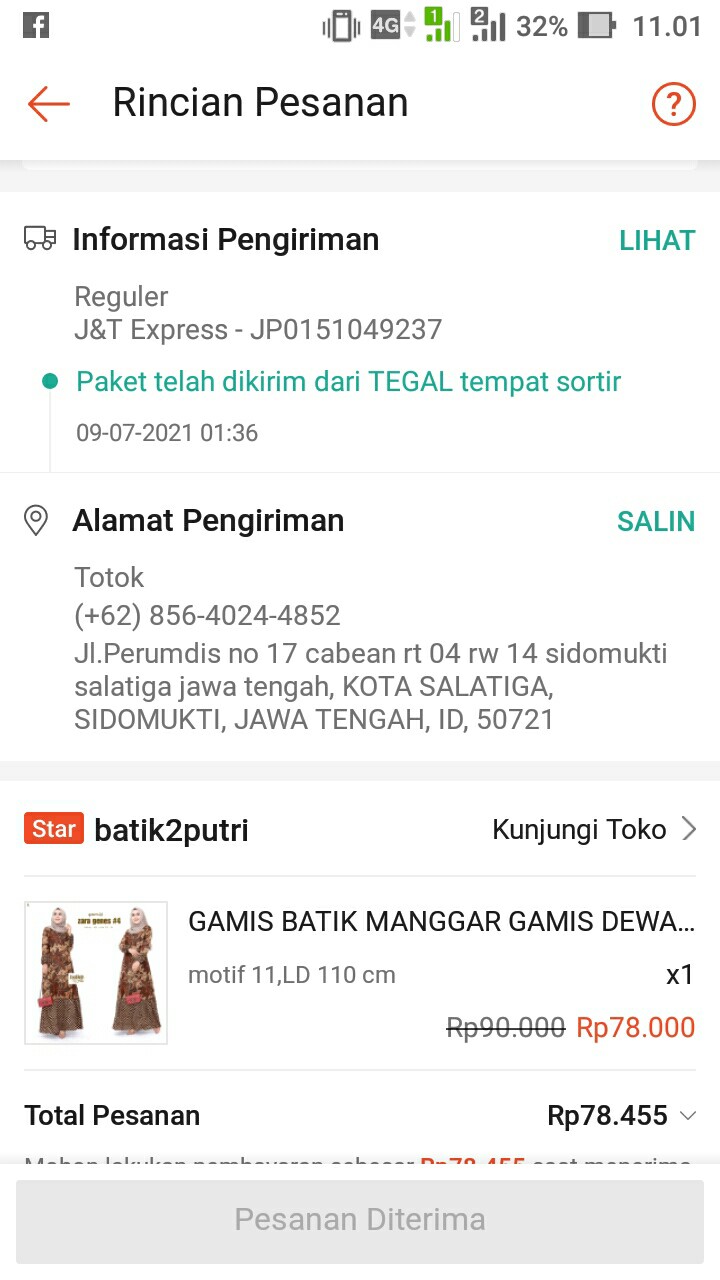Go back using the orange arrow

(x=48, y=103)
